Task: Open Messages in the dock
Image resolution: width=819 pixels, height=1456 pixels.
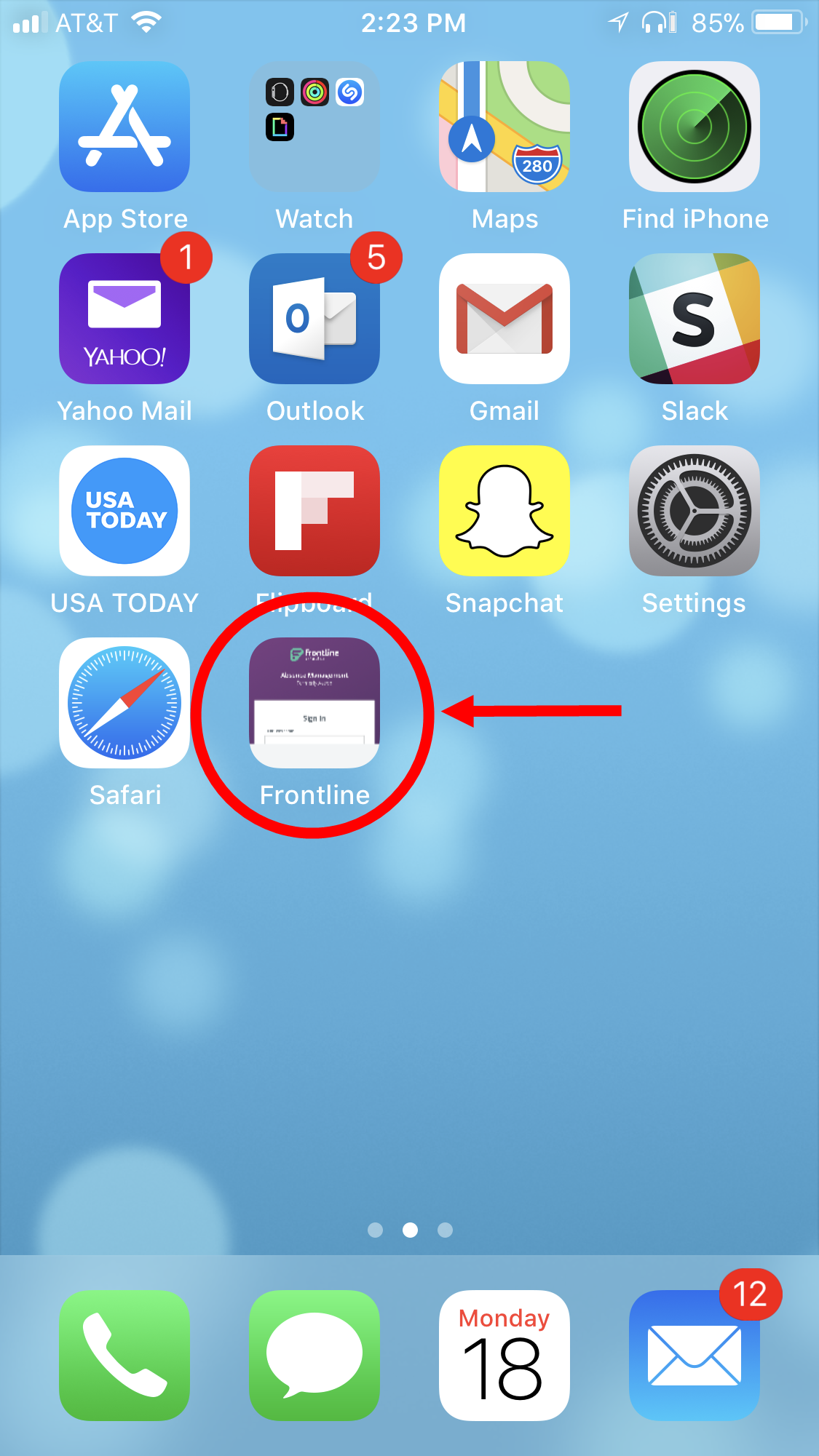Action: point(314,1356)
